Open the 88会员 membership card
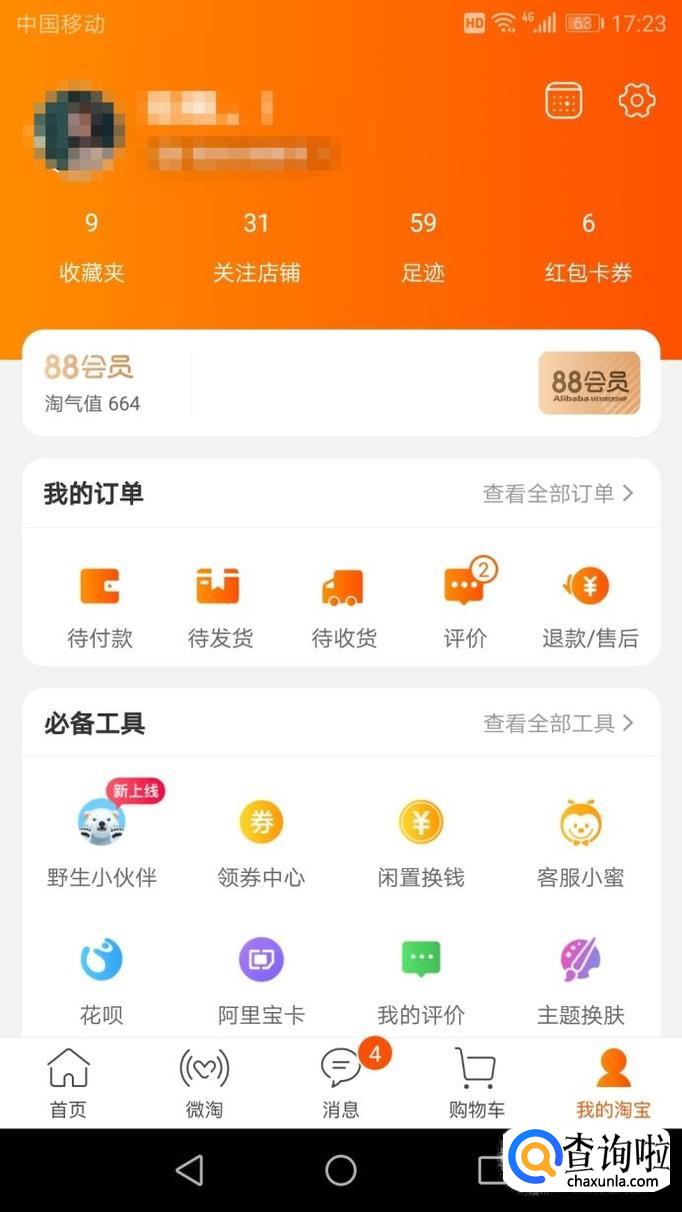682x1212 pixels. click(x=589, y=383)
